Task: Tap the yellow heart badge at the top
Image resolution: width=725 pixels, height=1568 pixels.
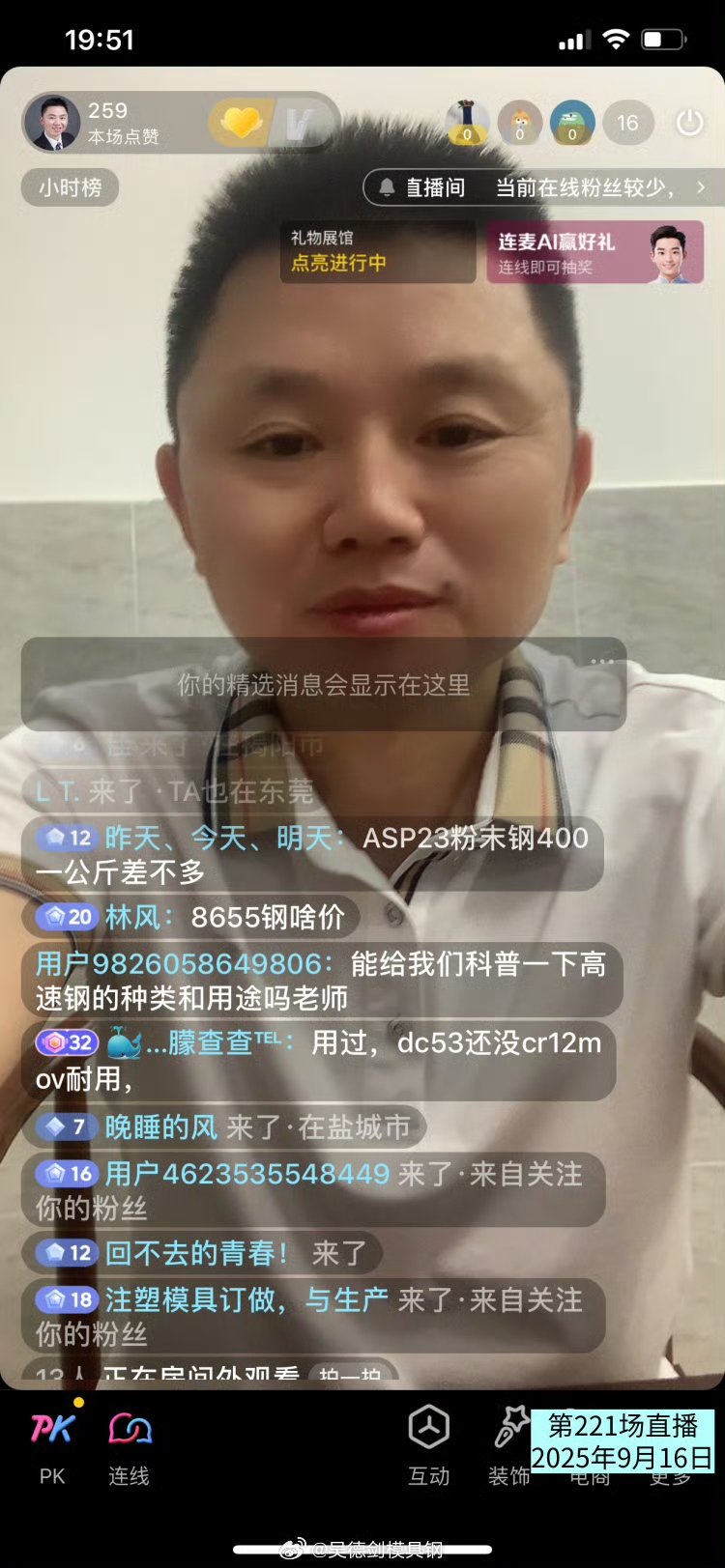Action: tap(241, 123)
